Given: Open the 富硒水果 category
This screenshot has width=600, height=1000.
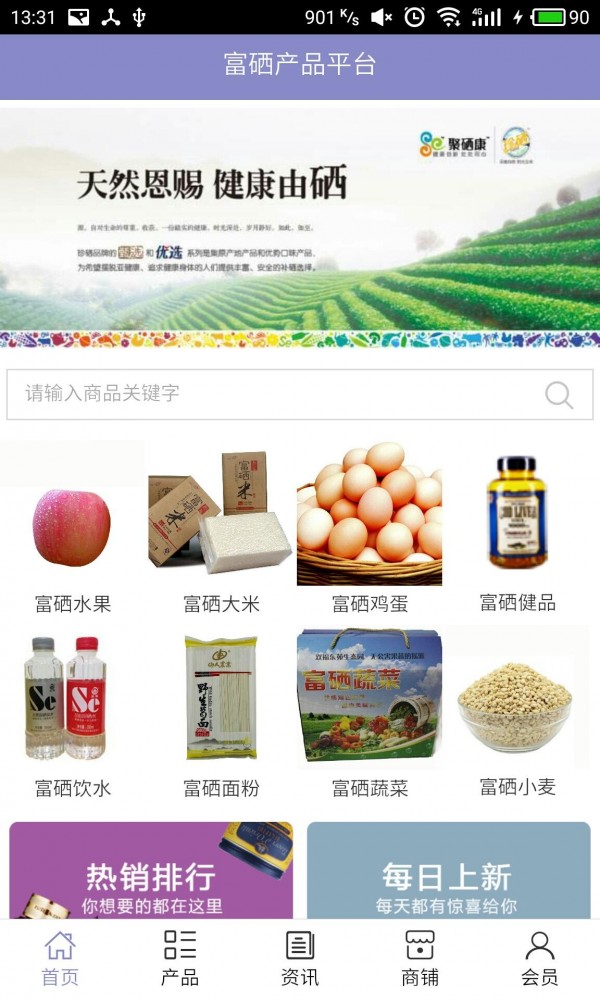Looking at the screenshot, I should click(73, 530).
